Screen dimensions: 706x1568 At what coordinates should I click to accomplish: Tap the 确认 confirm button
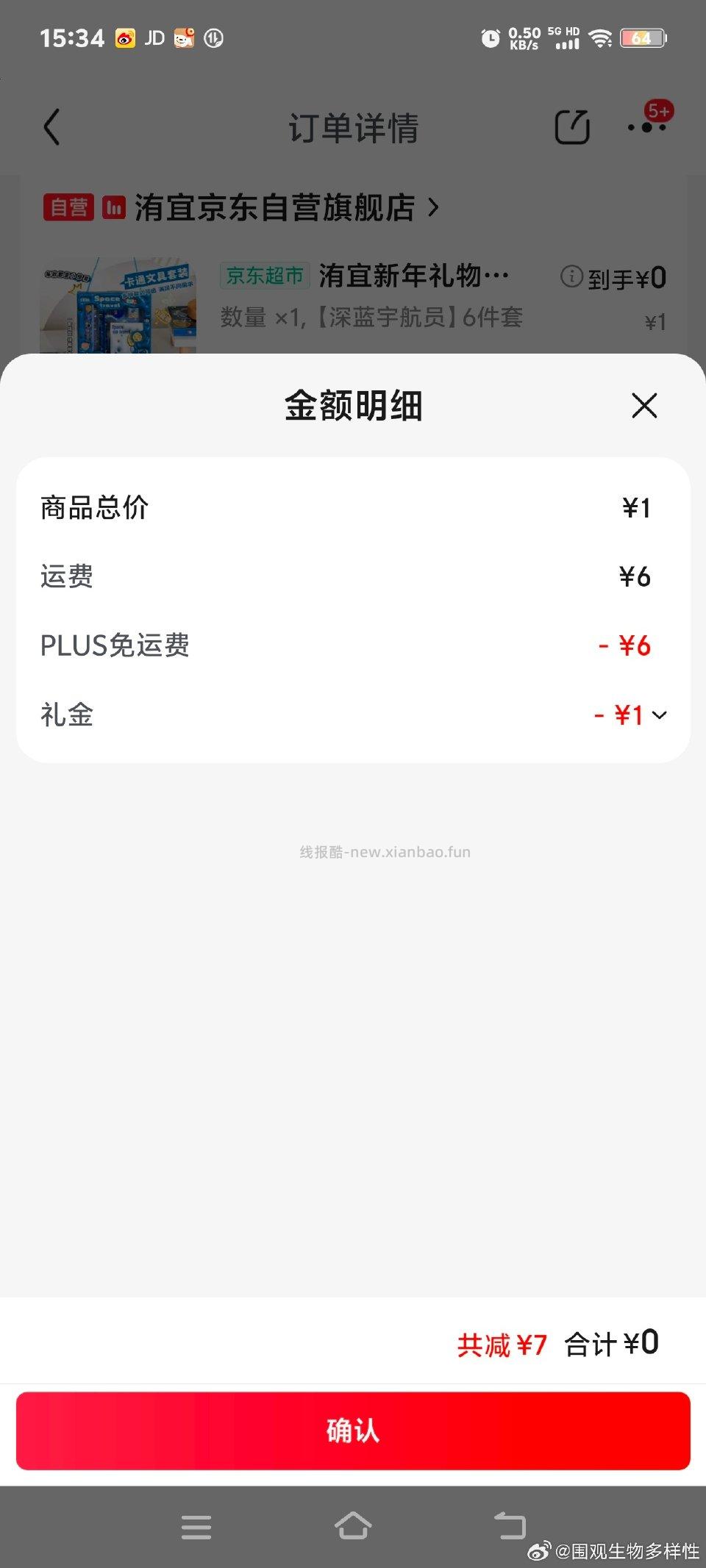coord(353,1431)
